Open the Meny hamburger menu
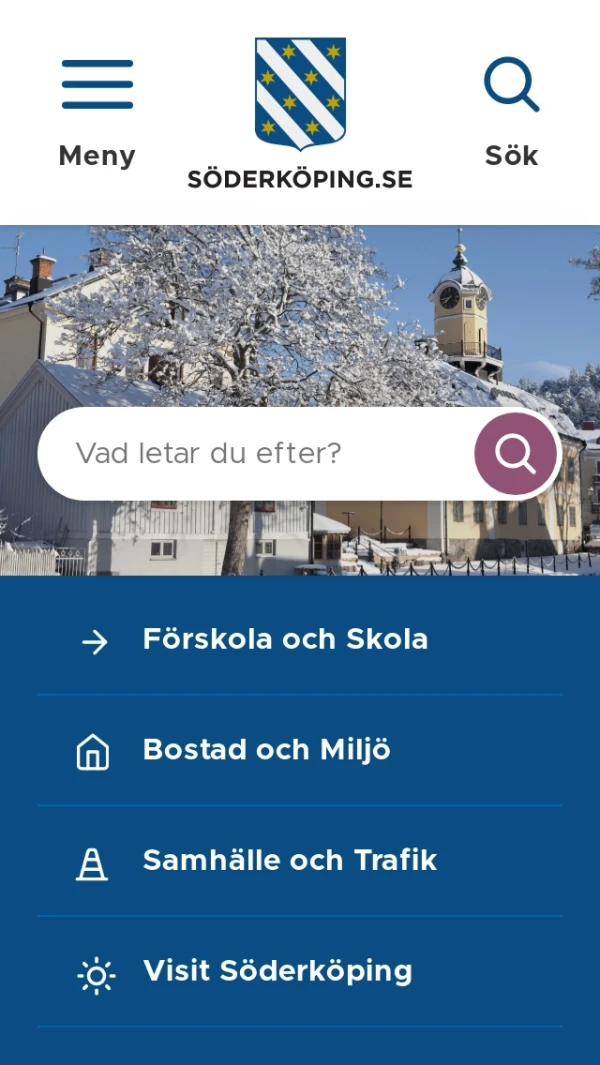600x1065 pixels. pos(97,110)
